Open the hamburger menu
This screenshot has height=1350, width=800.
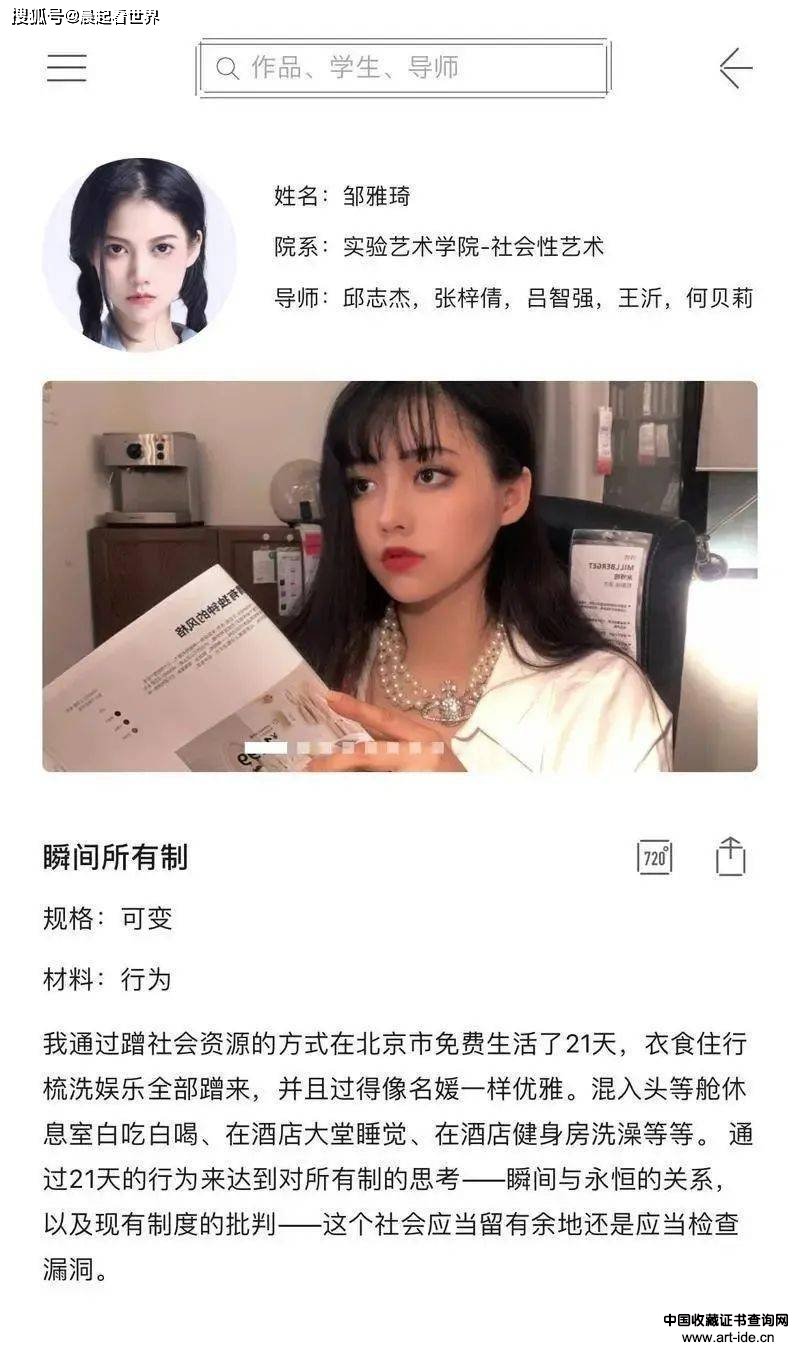67,67
